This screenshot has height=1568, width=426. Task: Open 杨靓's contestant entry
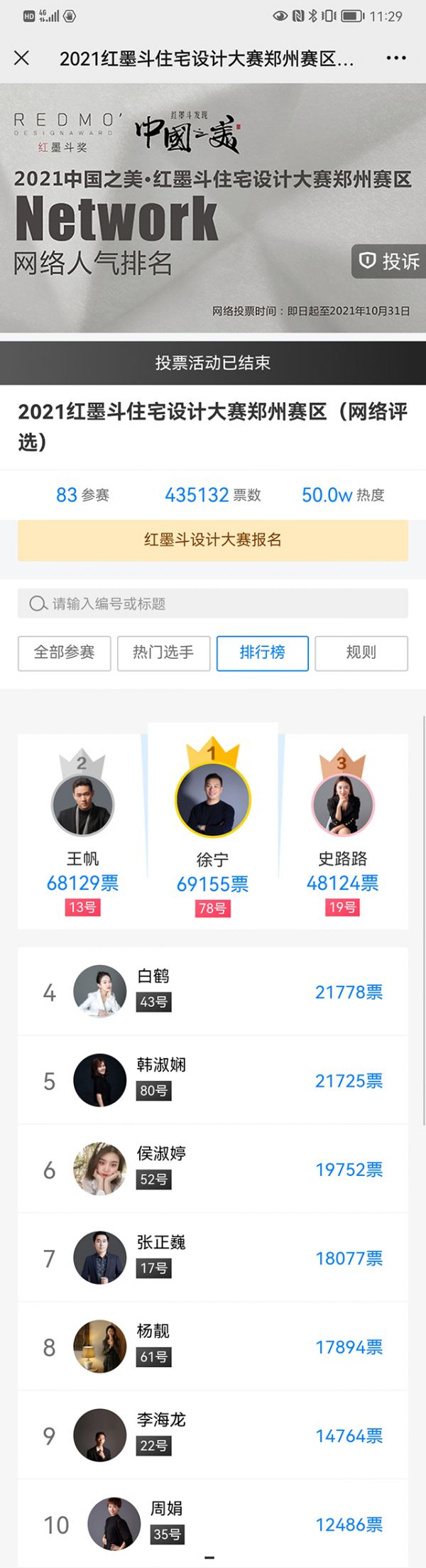[213, 1346]
